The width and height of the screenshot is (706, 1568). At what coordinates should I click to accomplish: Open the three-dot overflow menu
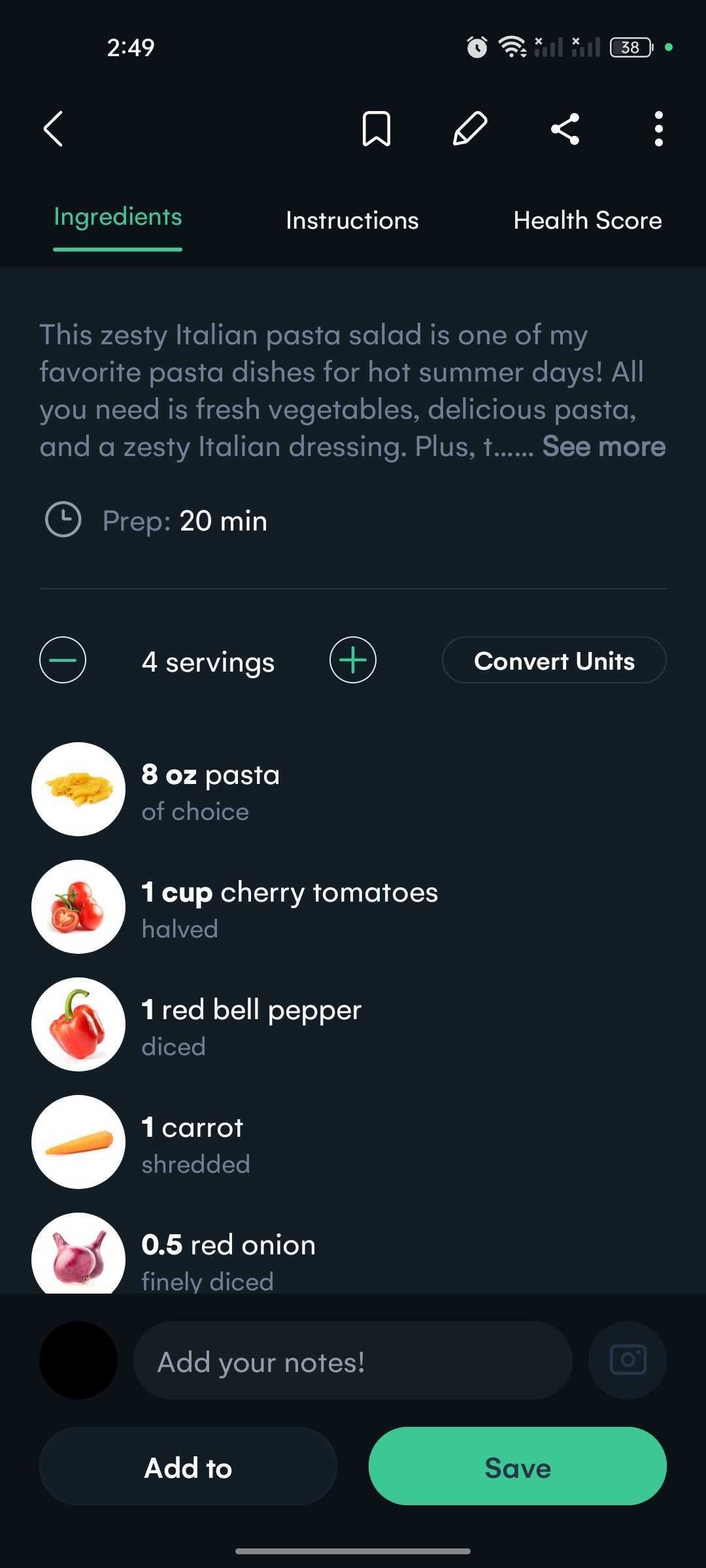tap(658, 129)
